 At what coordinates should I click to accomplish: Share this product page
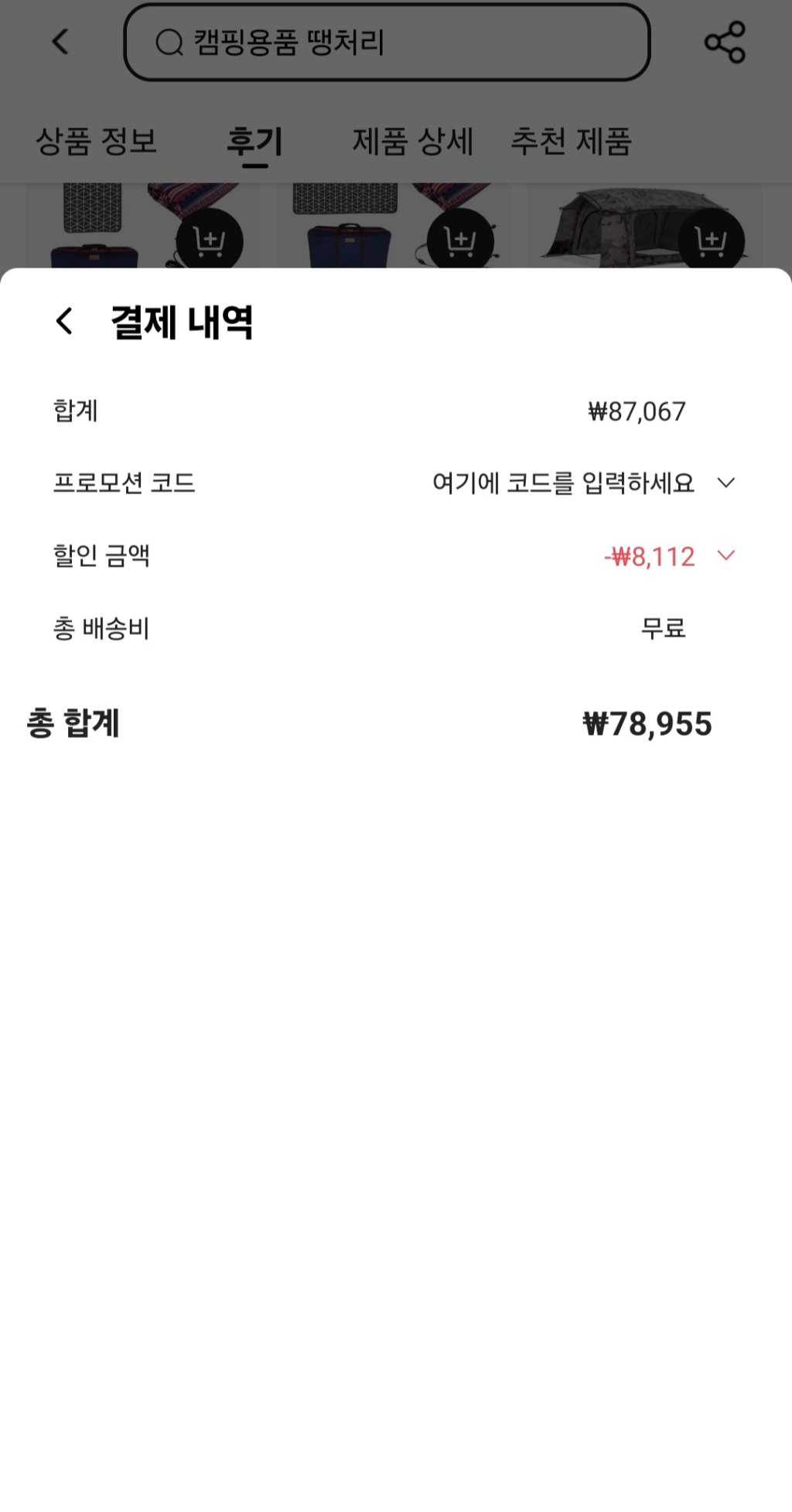click(x=725, y=43)
